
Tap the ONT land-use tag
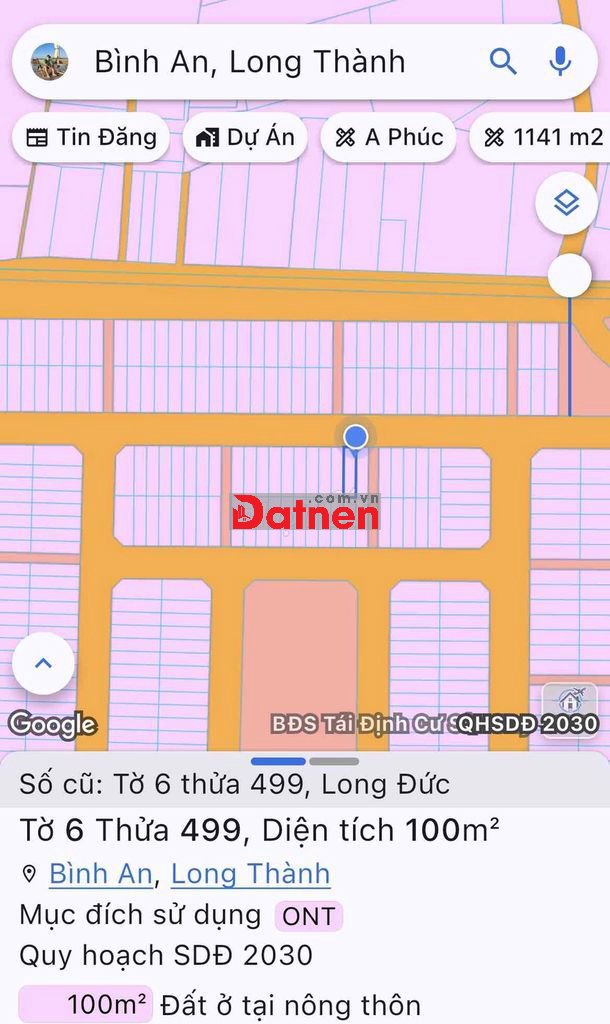309,916
